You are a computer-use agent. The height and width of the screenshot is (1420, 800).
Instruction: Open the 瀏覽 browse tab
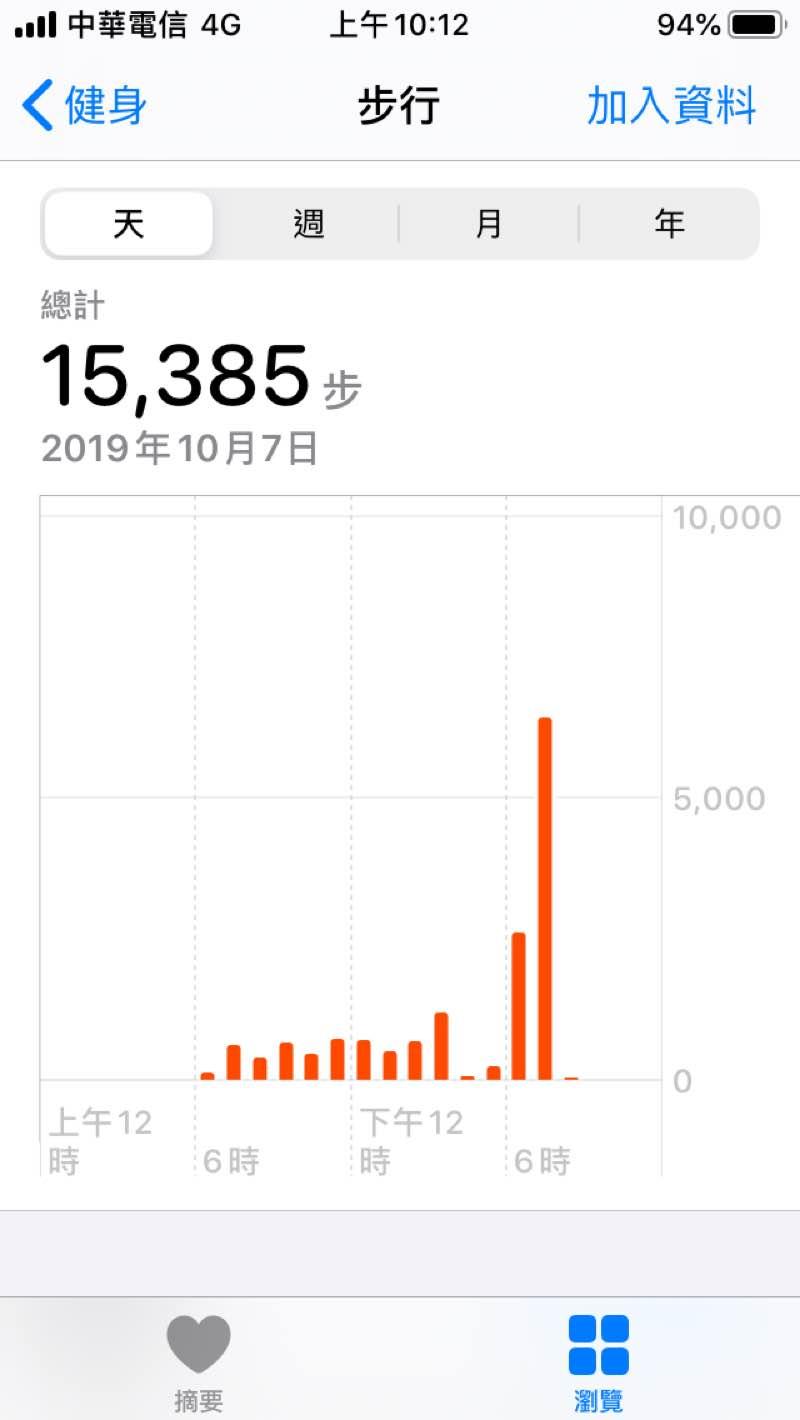tap(599, 1362)
